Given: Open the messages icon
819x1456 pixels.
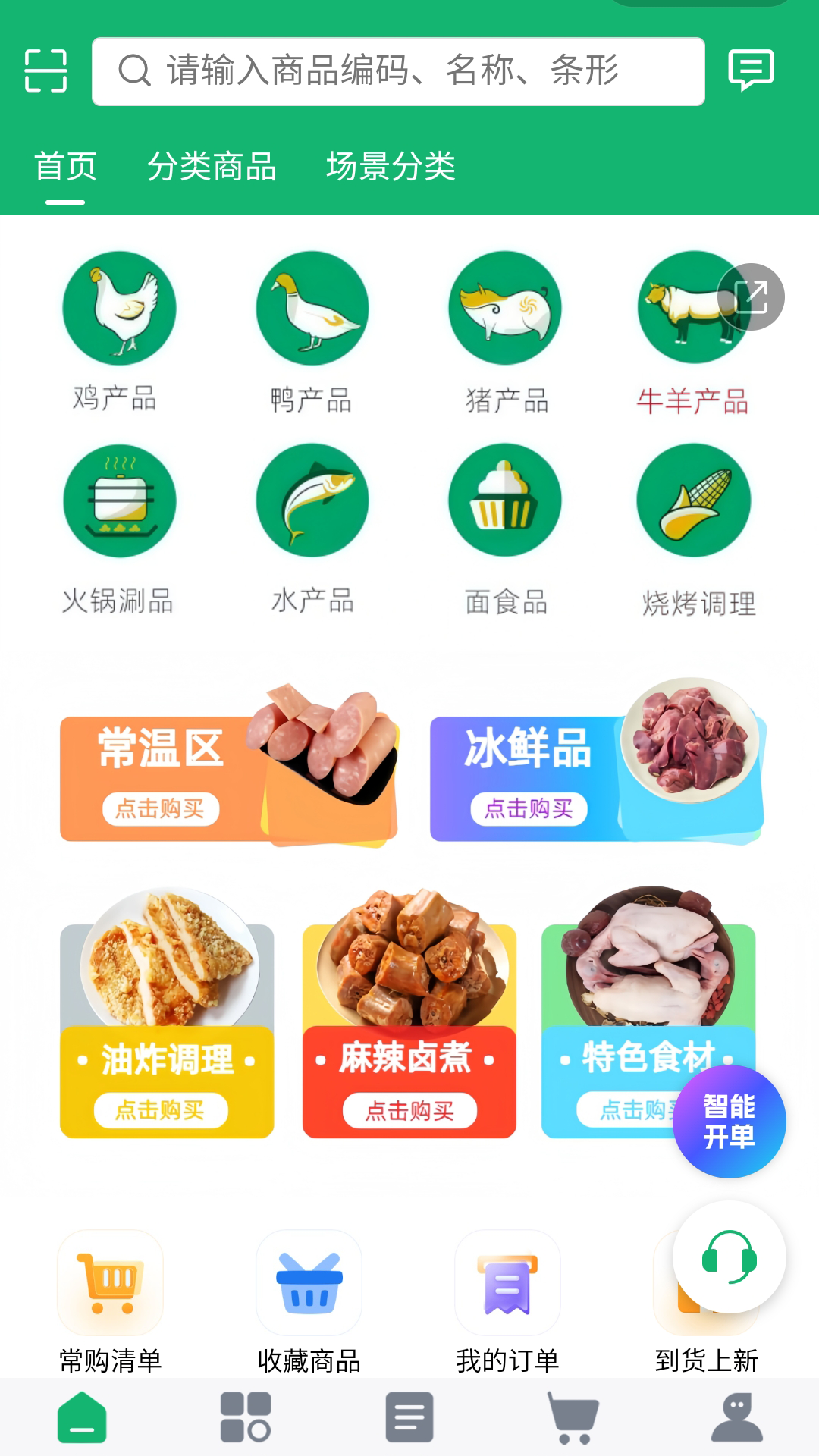Looking at the screenshot, I should pos(751,70).
